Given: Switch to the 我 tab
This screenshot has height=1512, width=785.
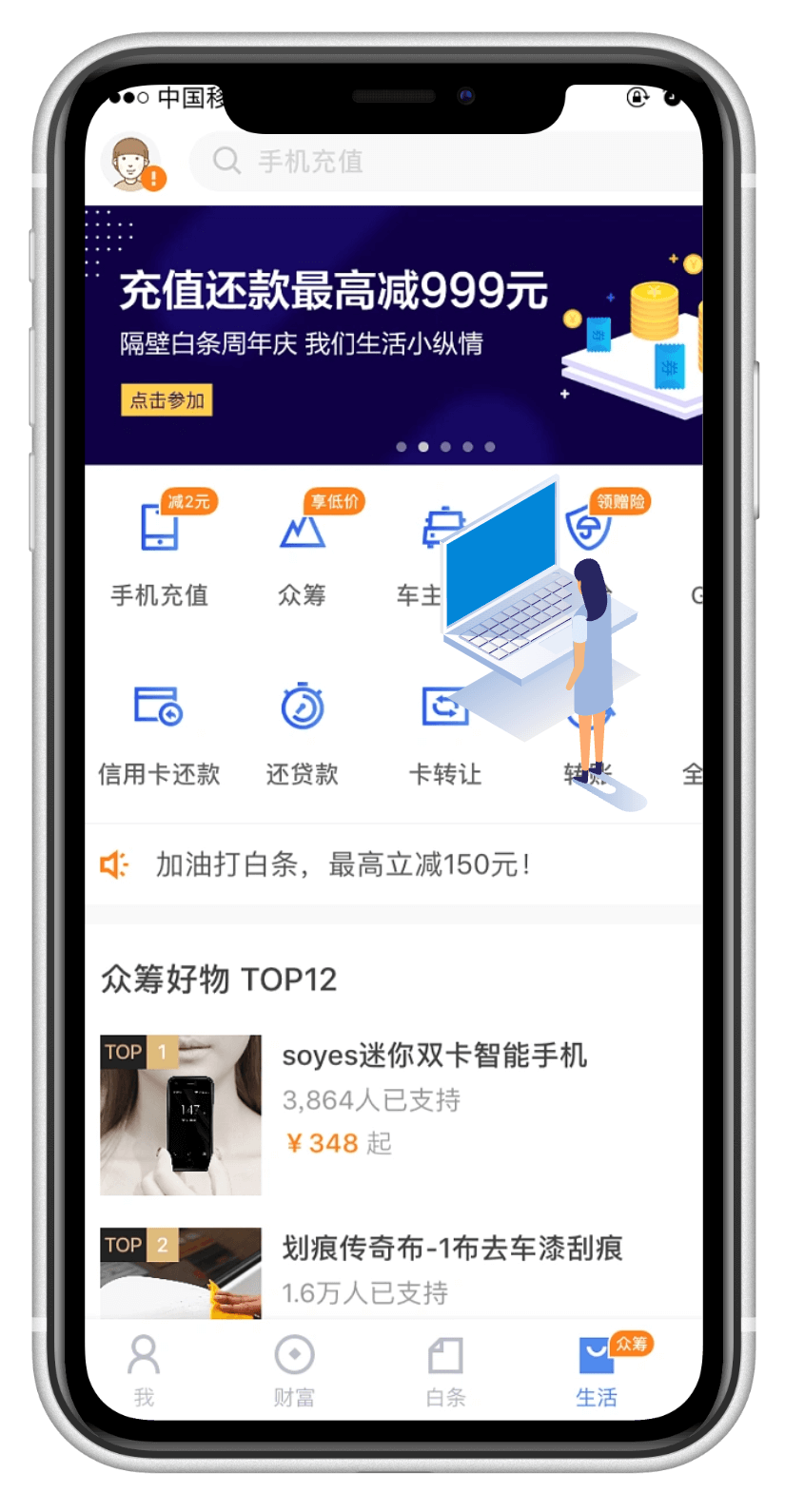Looking at the screenshot, I should point(144,1369).
